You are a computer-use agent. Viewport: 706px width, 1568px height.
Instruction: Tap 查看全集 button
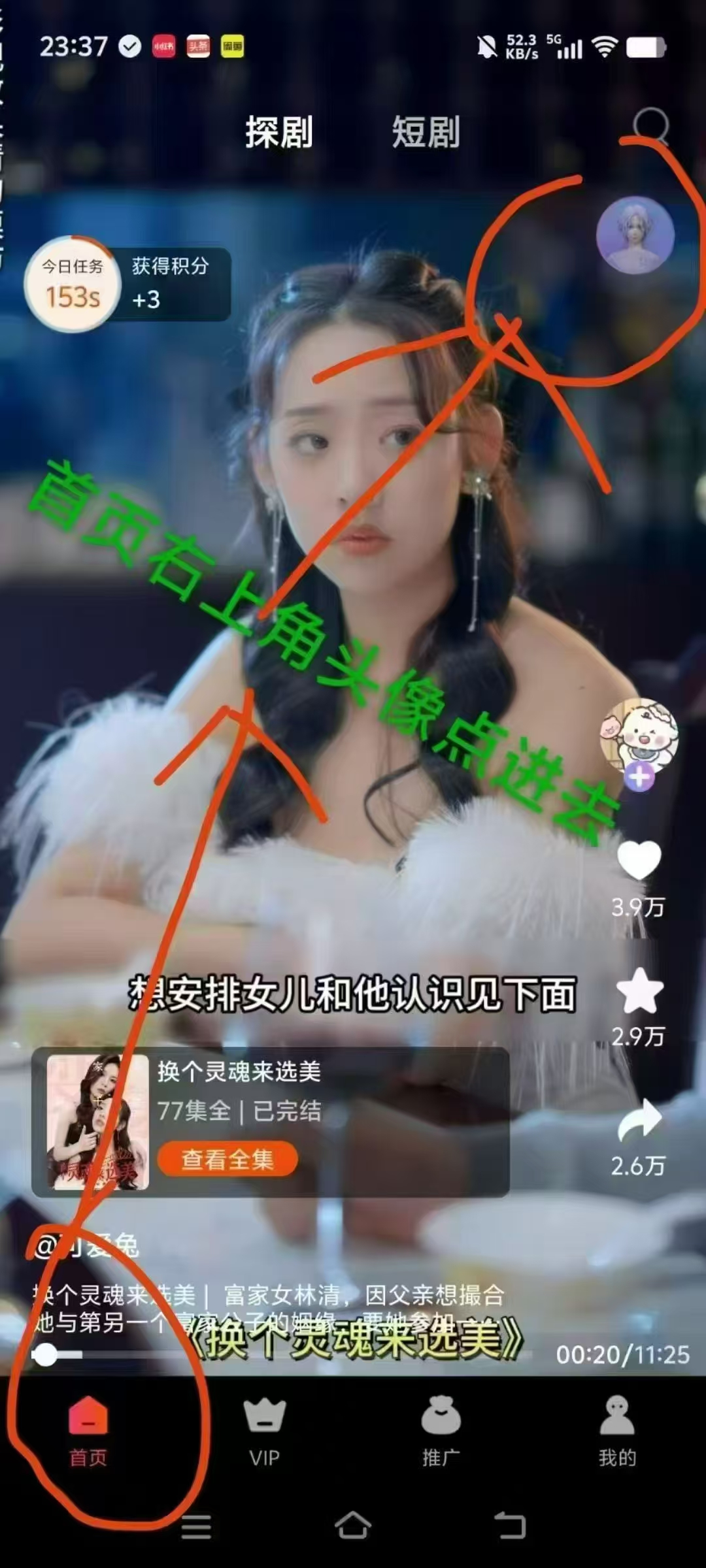click(x=227, y=1159)
